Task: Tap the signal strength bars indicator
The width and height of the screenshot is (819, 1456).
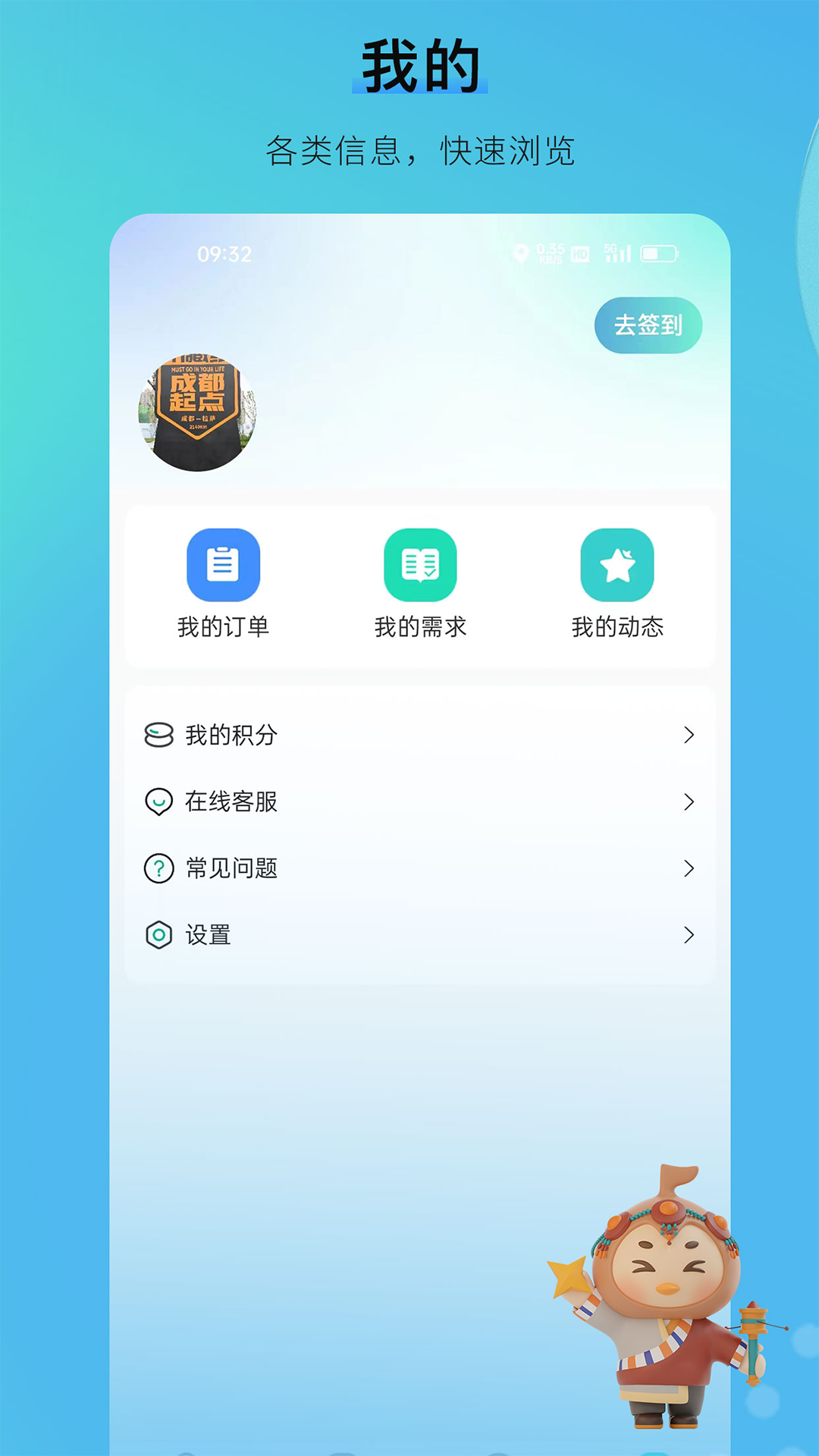Action: (620, 256)
